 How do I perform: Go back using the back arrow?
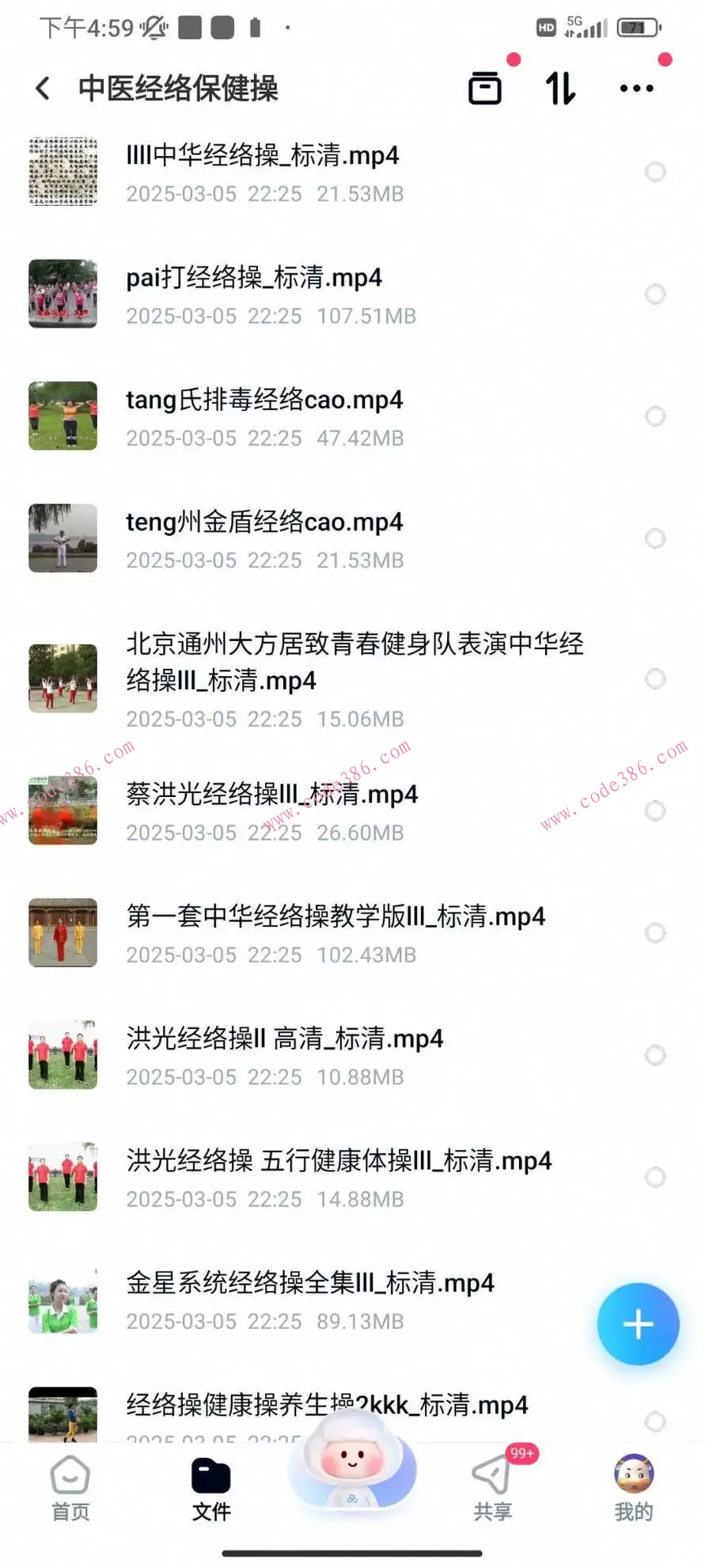coord(42,88)
